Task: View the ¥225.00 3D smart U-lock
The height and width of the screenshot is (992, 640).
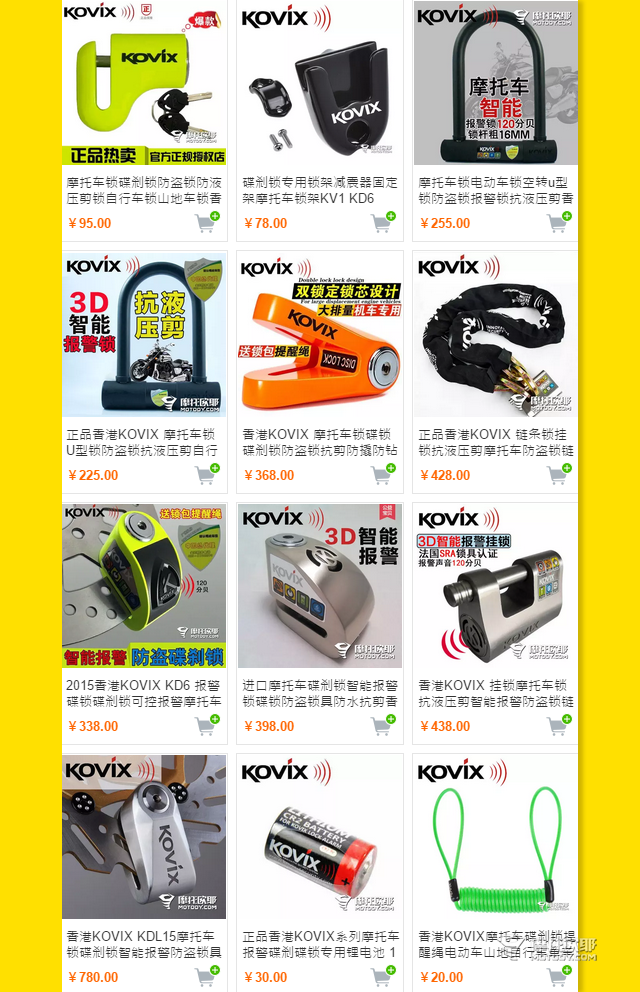Action: click(144, 336)
